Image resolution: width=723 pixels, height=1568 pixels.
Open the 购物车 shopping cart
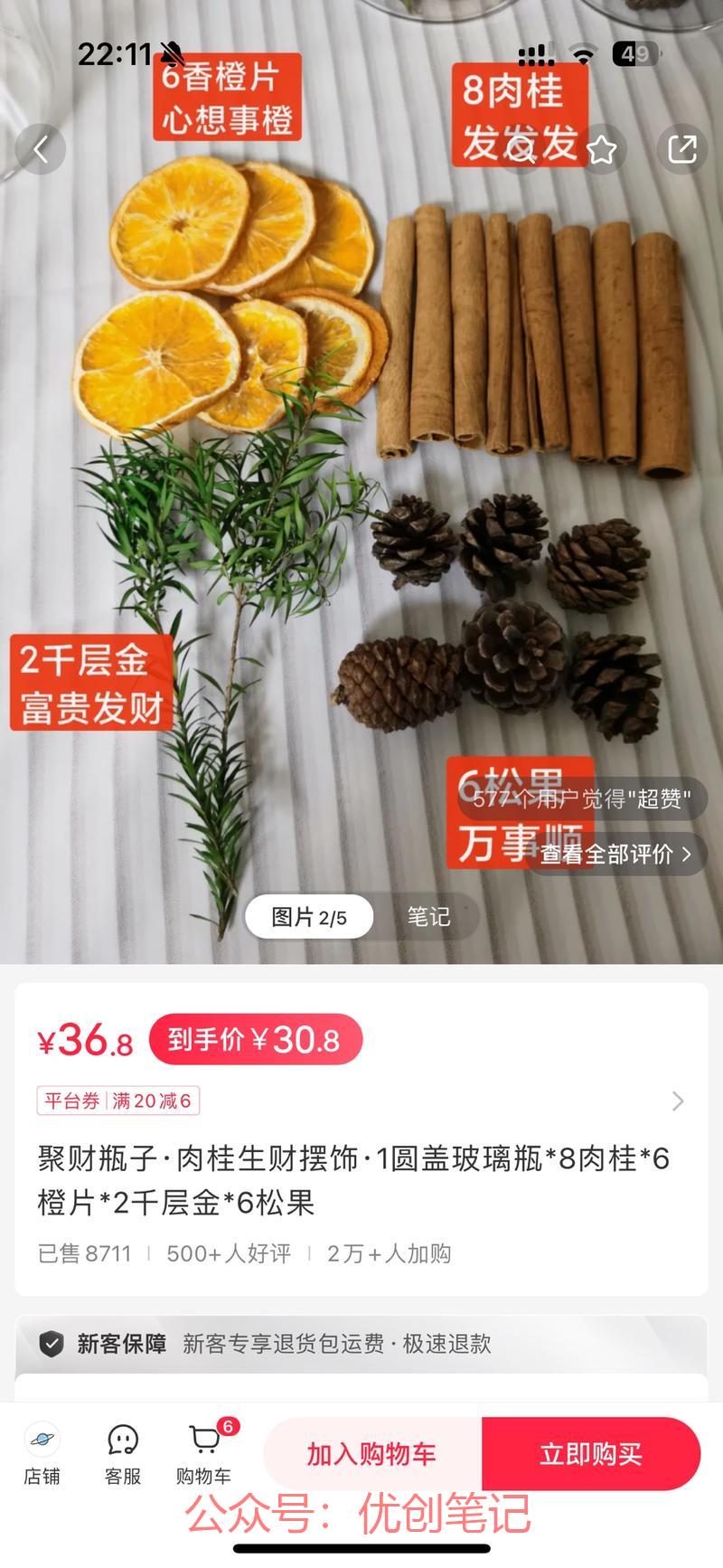click(x=204, y=1454)
